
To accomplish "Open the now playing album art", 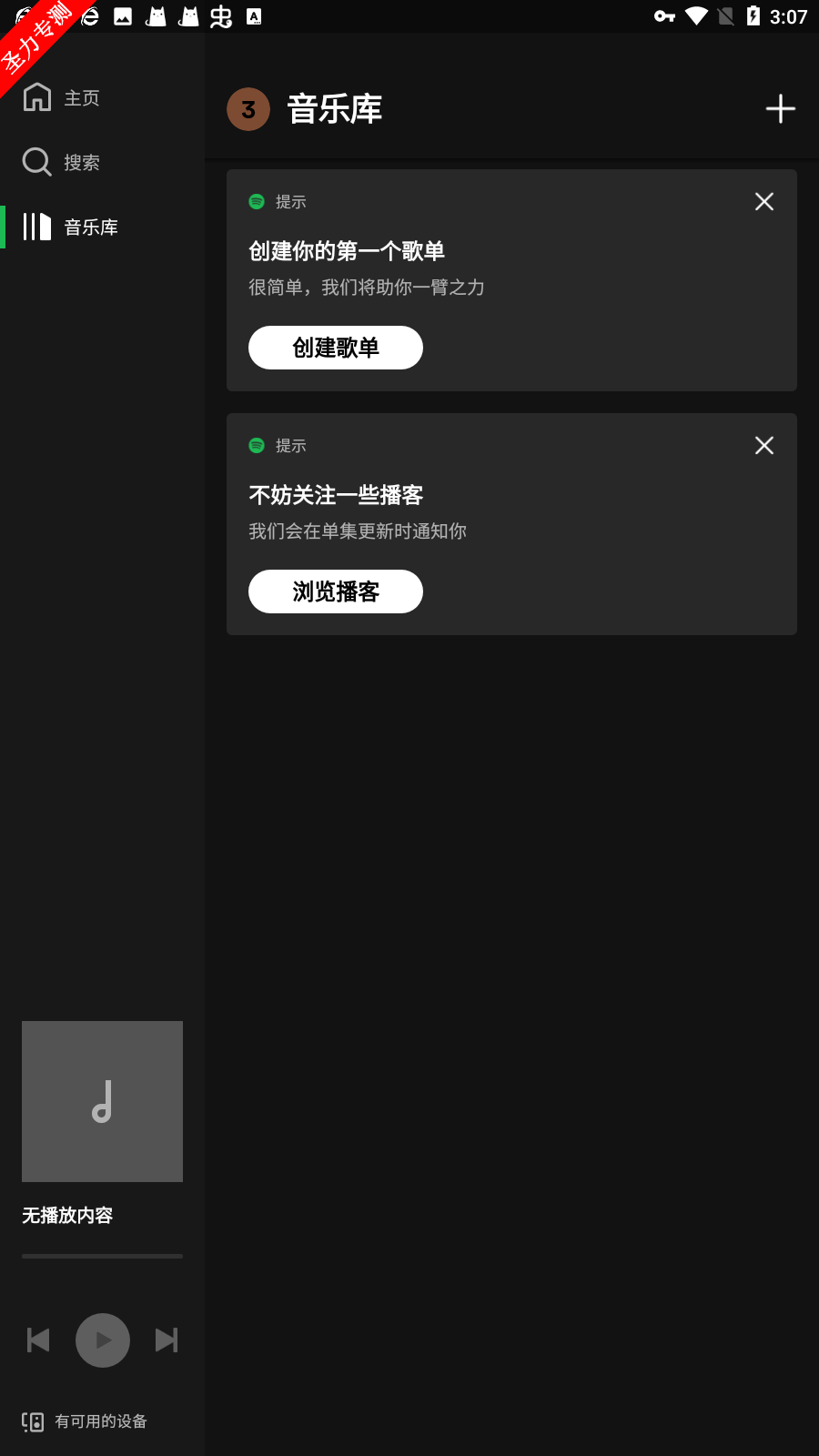I will pos(102,1101).
